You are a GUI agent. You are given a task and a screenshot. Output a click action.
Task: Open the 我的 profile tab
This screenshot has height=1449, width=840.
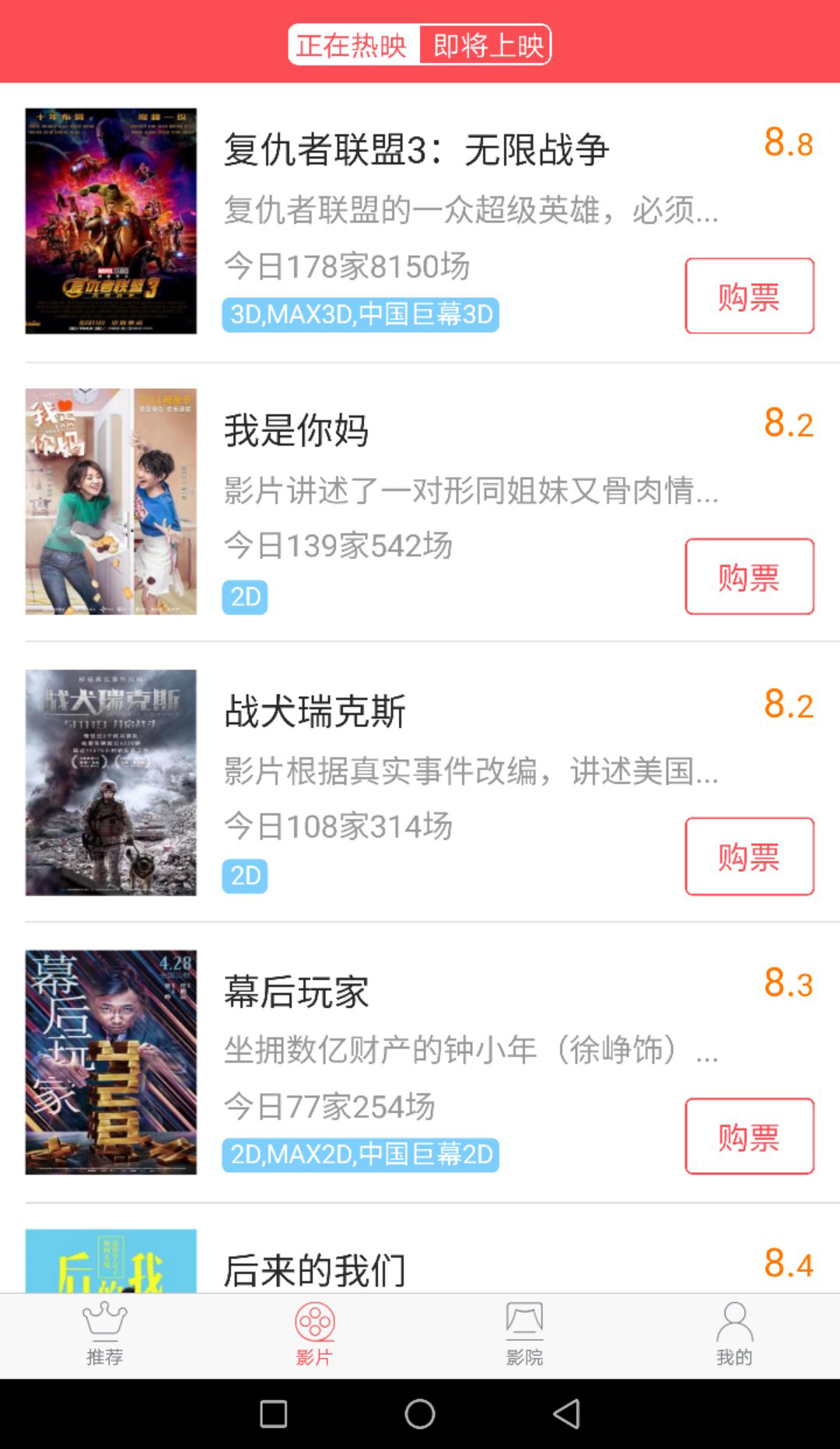coord(734,1335)
